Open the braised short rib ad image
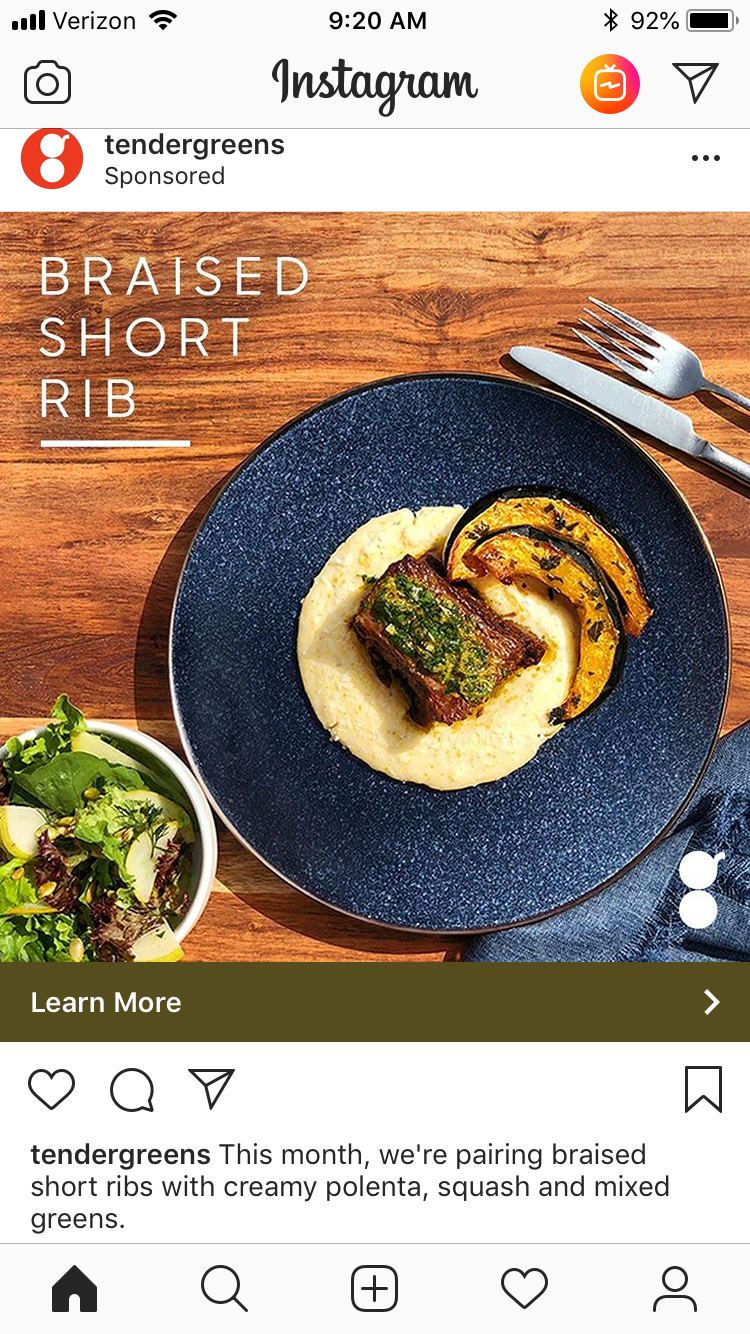Viewport: 750px width, 1334px height. (375, 587)
